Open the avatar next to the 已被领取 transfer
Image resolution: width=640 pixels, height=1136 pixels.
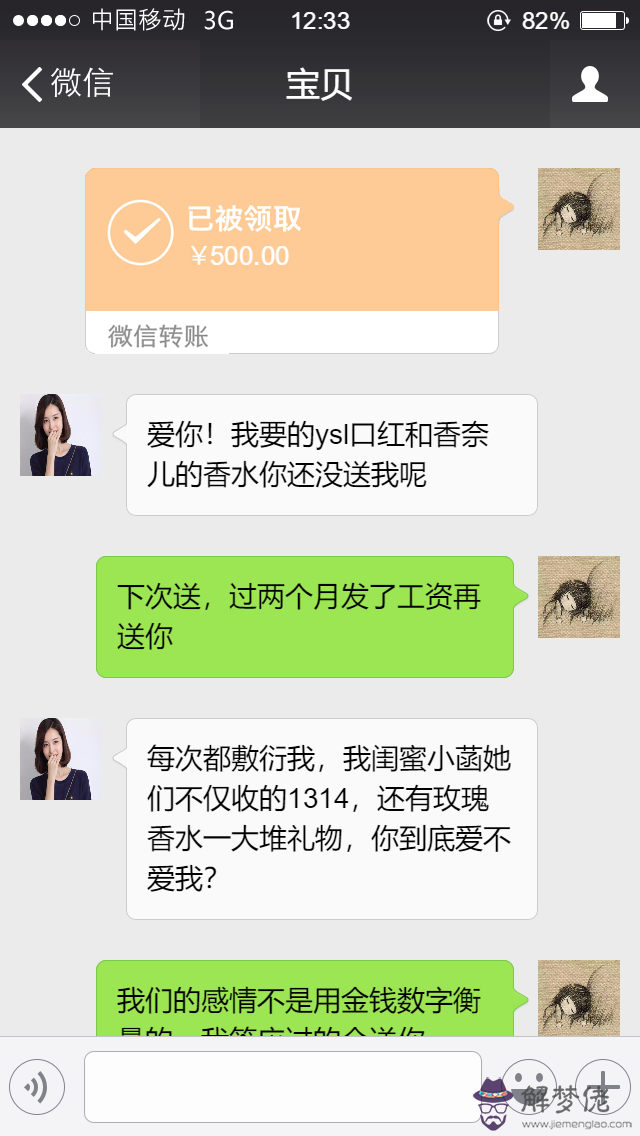click(x=578, y=209)
